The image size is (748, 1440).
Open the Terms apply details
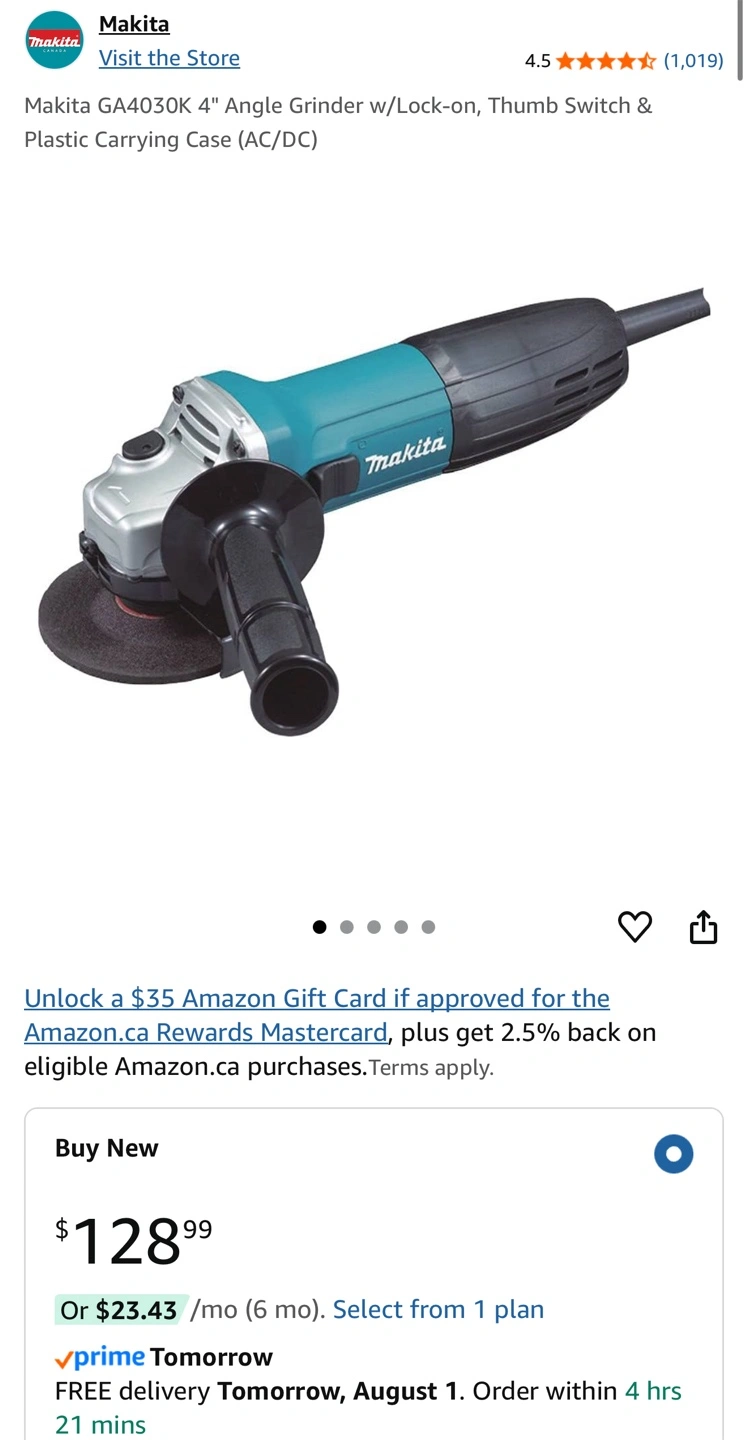click(x=431, y=1068)
